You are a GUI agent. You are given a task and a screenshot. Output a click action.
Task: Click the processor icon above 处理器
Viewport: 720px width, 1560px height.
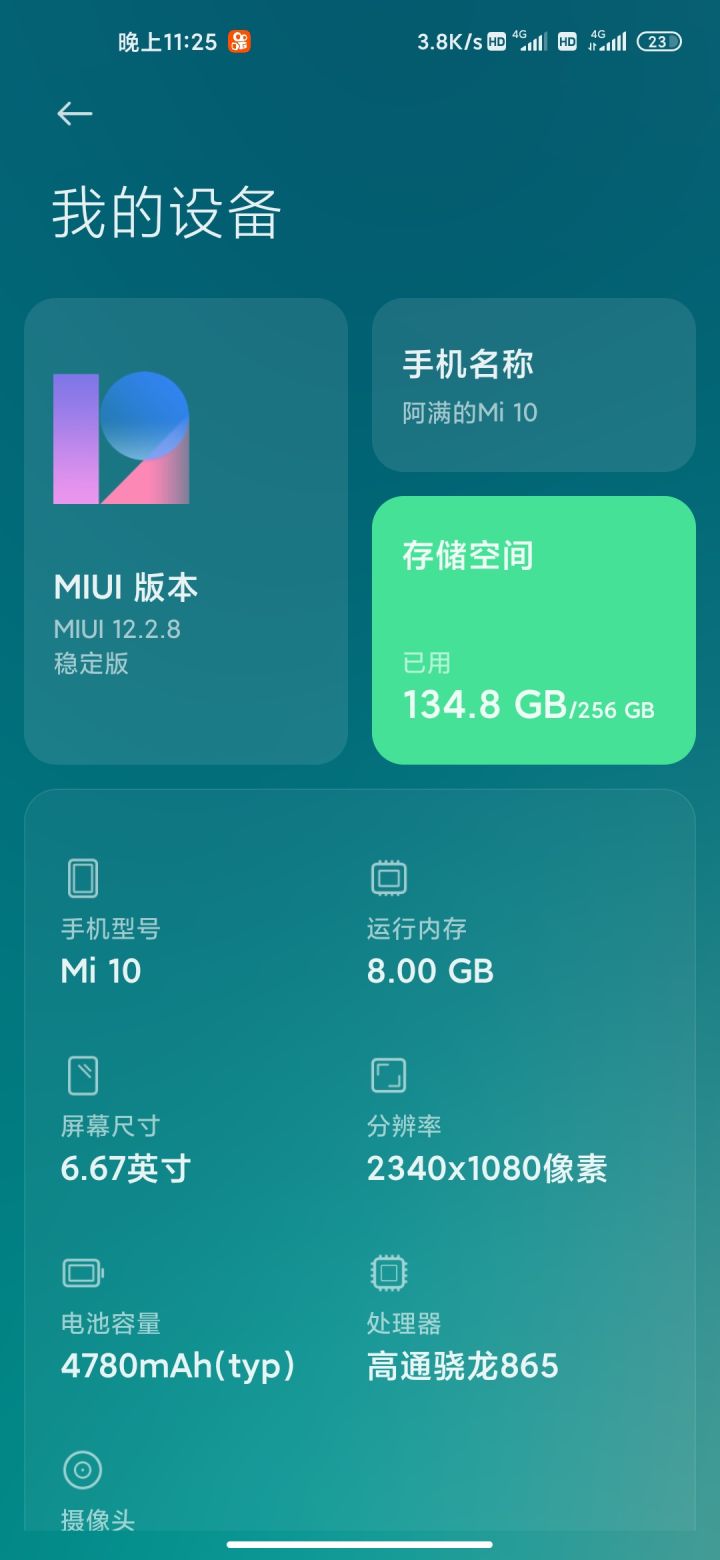point(388,1272)
